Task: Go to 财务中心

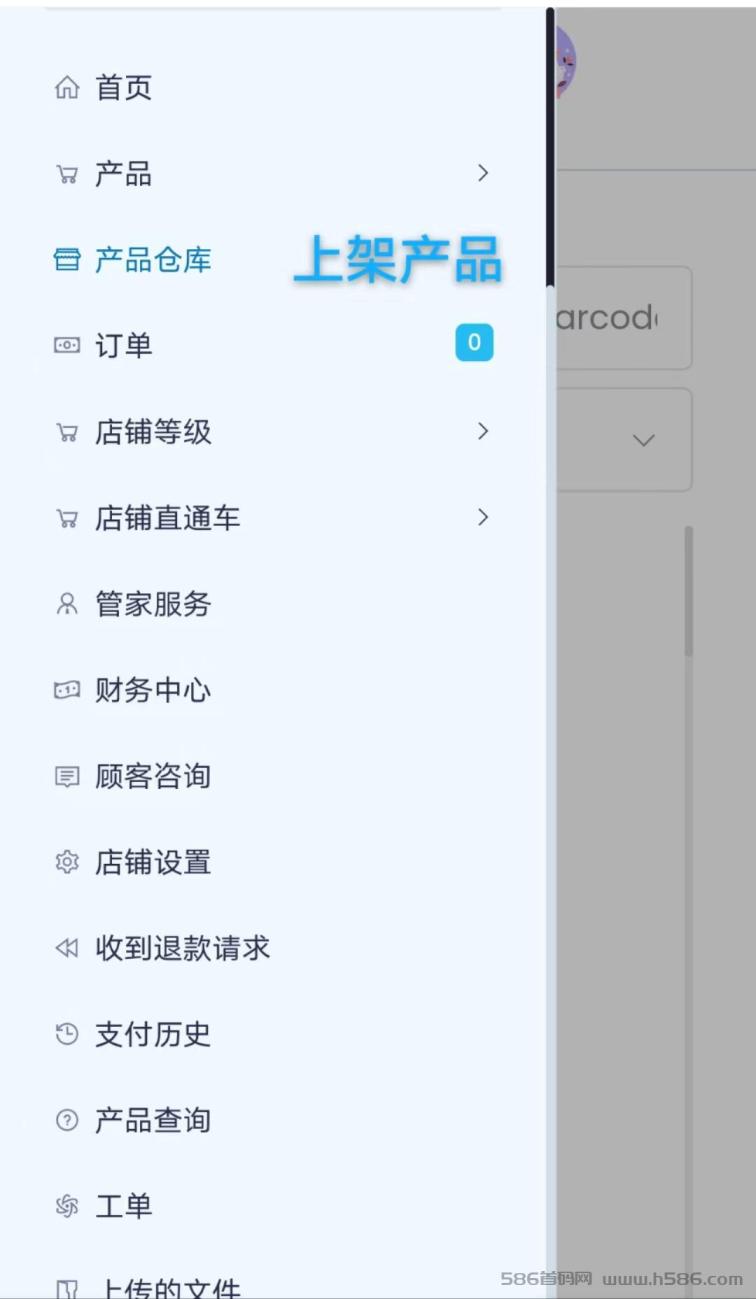Action: click(x=272, y=690)
